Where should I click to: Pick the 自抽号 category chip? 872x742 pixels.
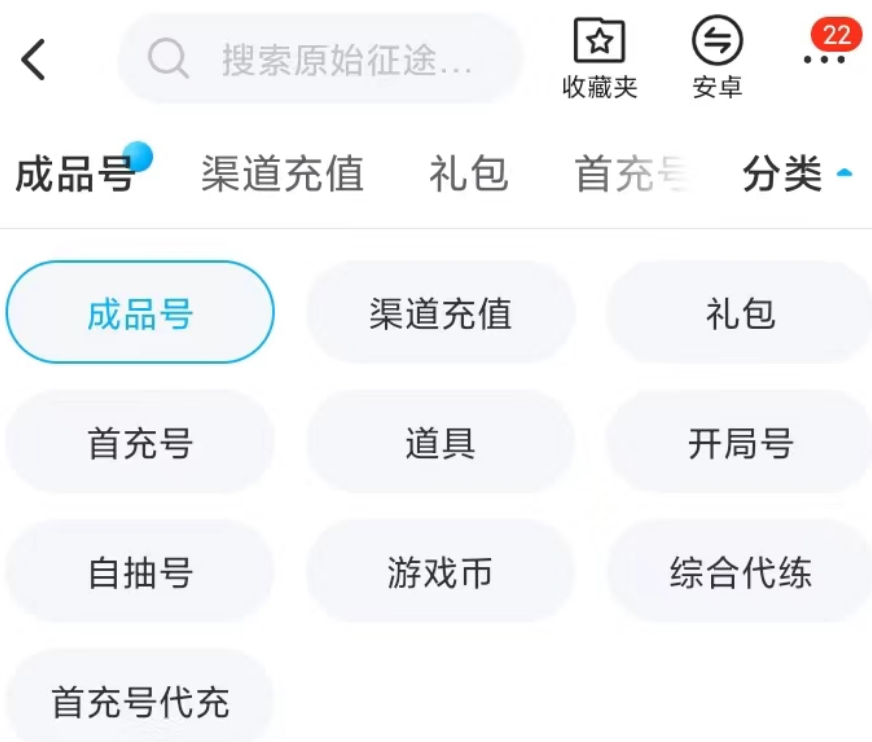coord(140,572)
